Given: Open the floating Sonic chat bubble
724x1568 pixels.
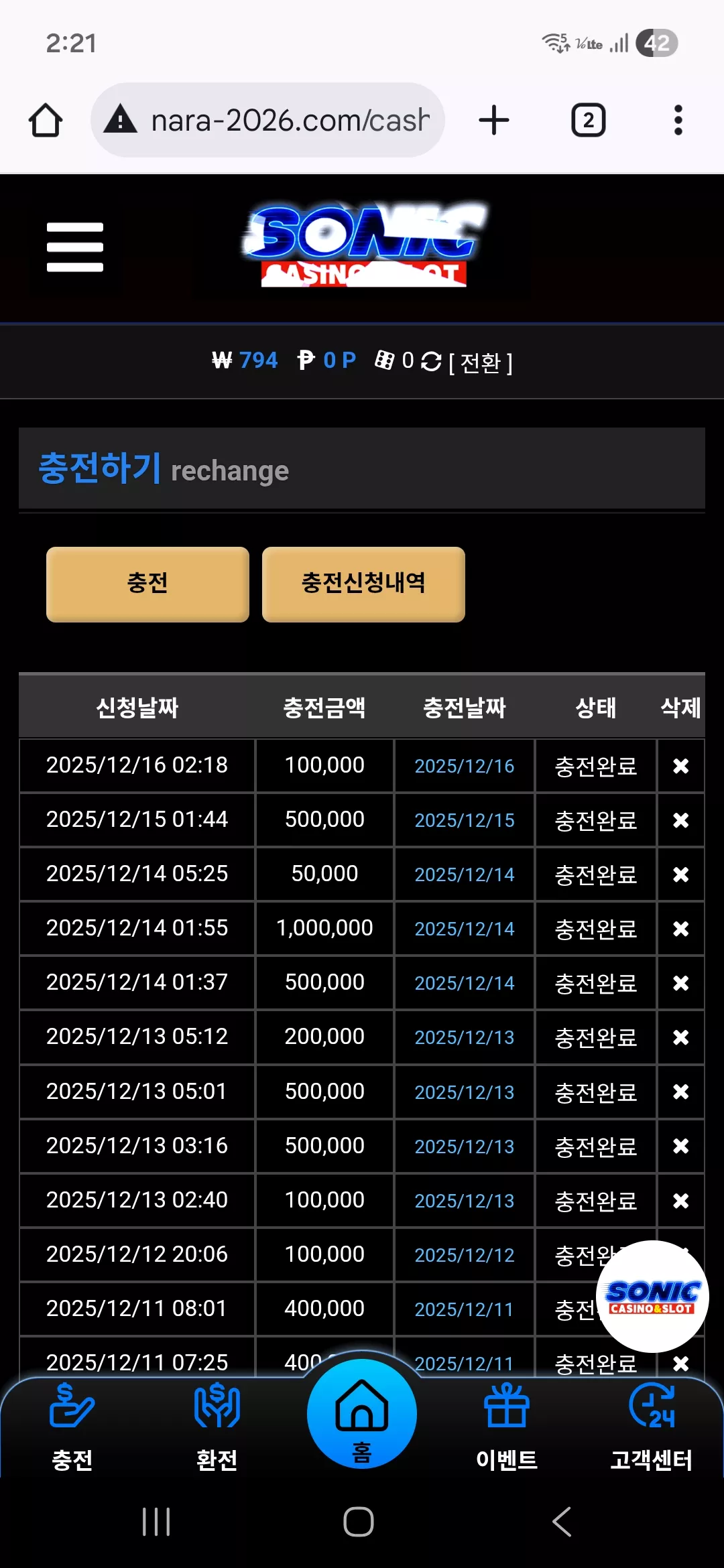Looking at the screenshot, I should tap(652, 1297).
